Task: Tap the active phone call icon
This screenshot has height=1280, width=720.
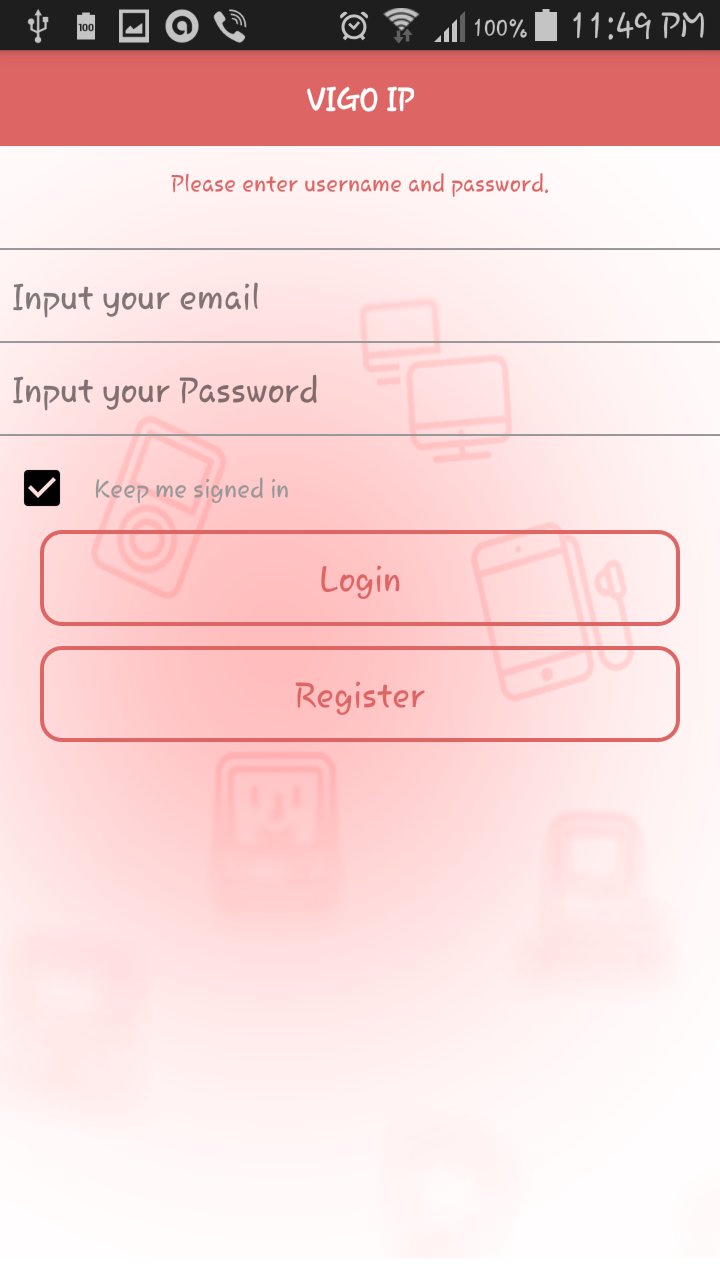Action: pos(230,26)
